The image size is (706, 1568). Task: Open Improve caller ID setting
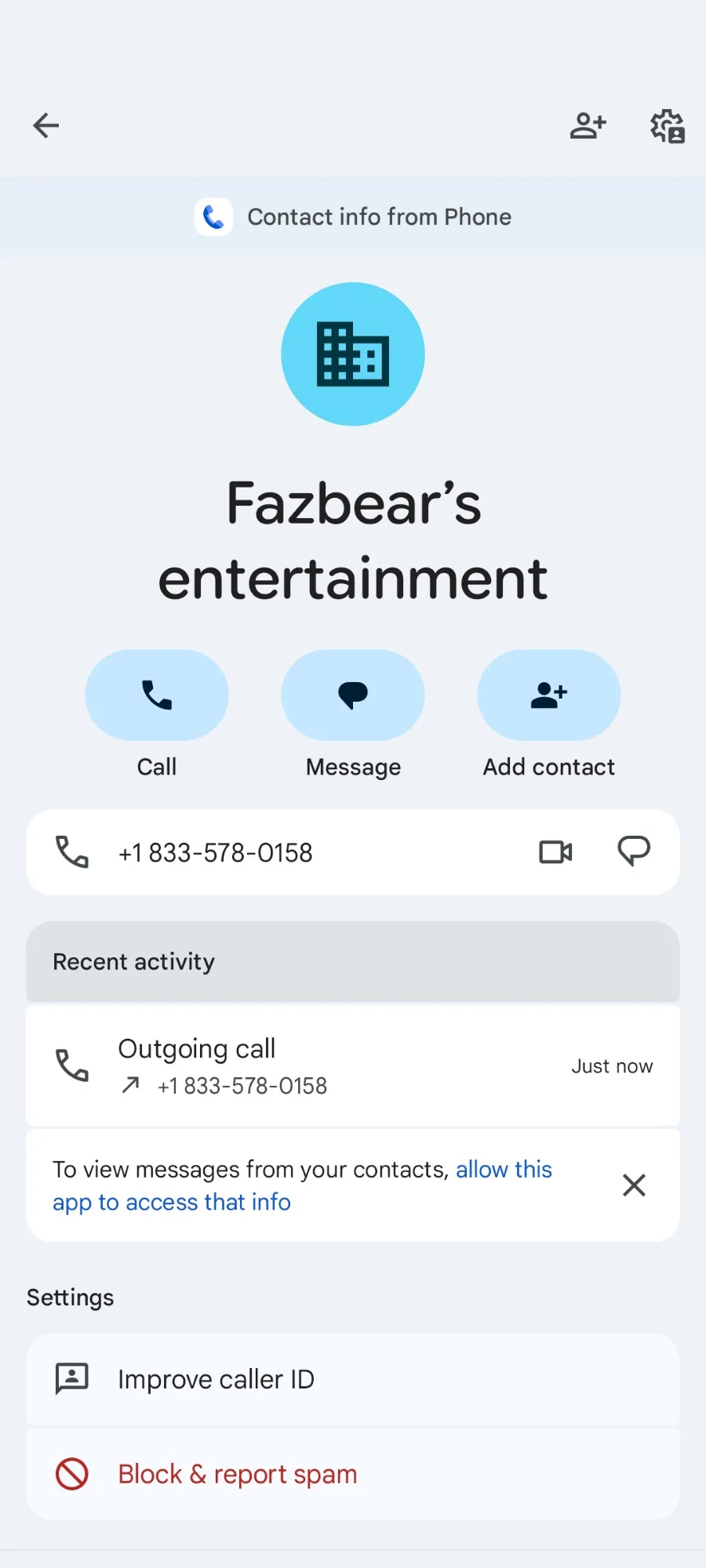click(x=353, y=1380)
